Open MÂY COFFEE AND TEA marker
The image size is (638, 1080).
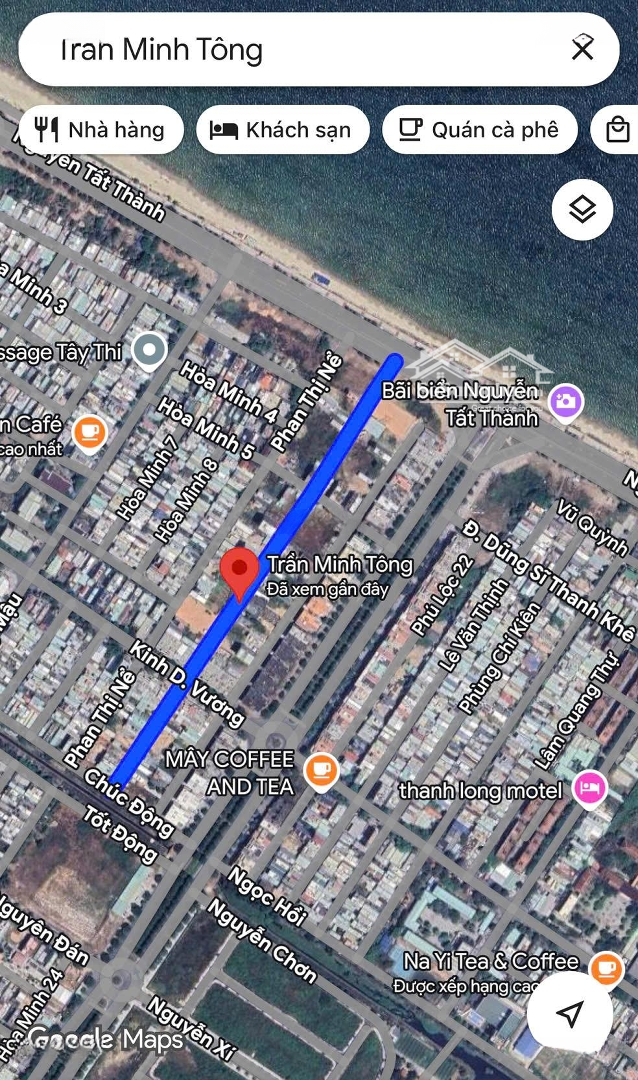(321, 770)
